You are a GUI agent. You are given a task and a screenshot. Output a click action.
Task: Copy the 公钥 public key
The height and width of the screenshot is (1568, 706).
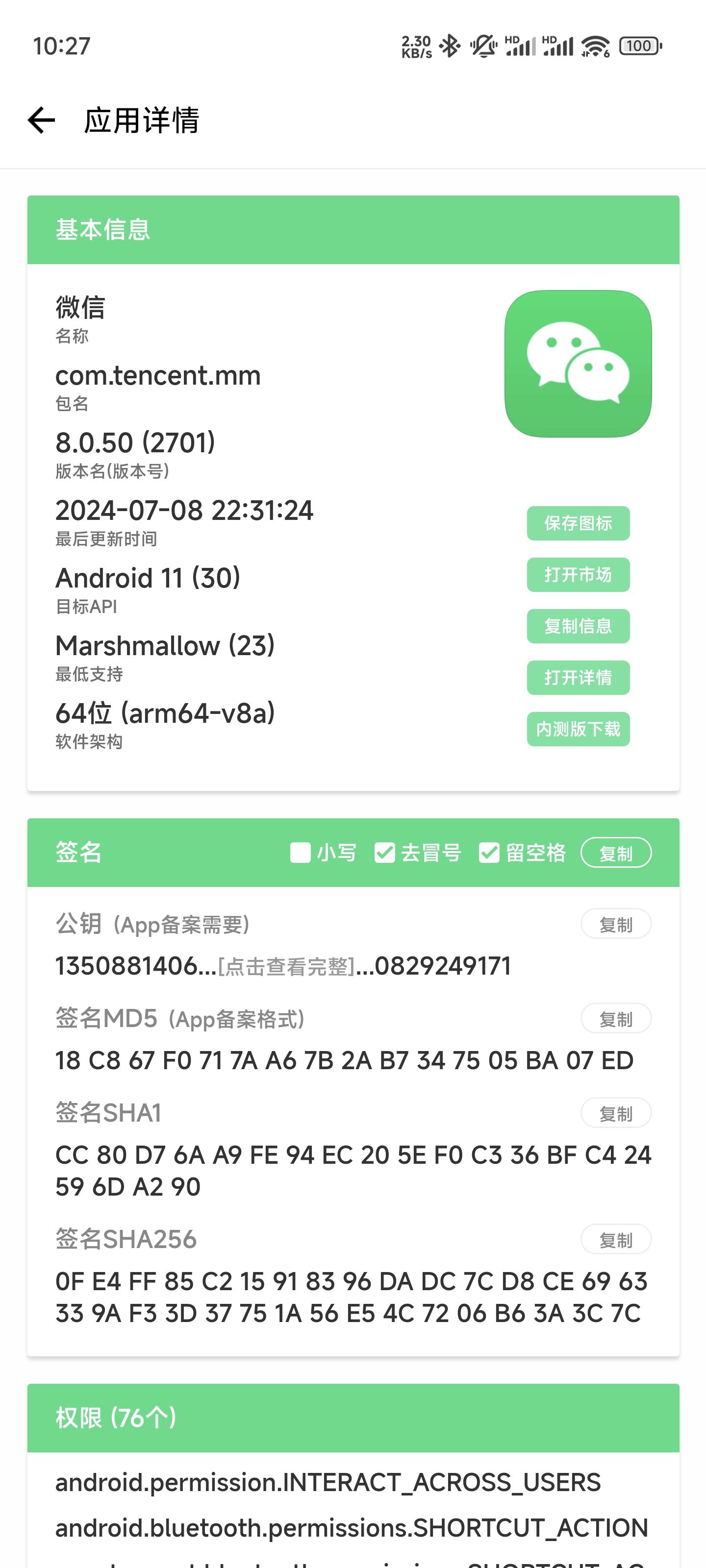click(x=616, y=924)
